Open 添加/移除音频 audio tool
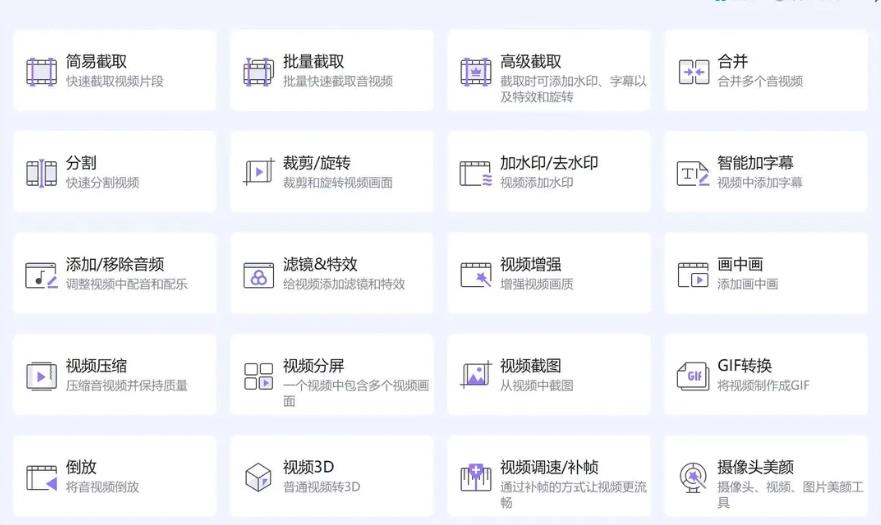The image size is (881, 525). pos(114,274)
